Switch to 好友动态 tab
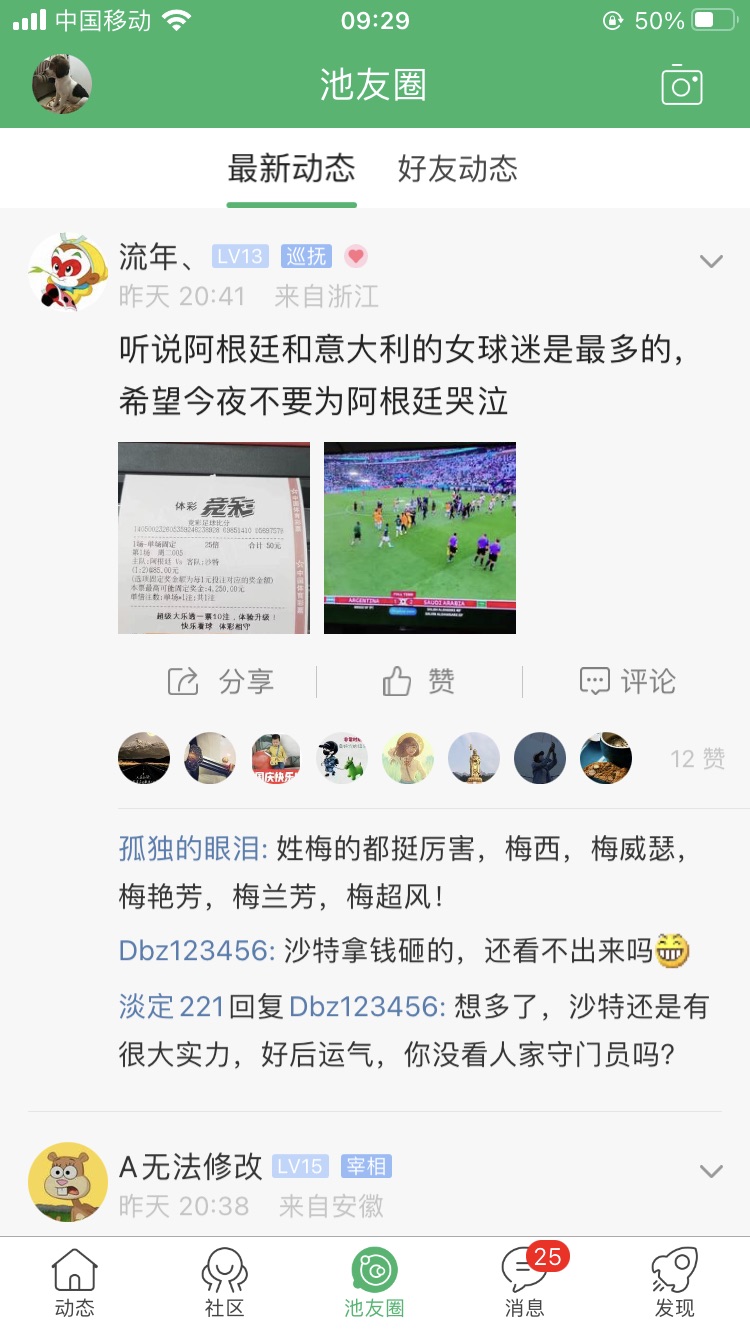 tap(458, 168)
